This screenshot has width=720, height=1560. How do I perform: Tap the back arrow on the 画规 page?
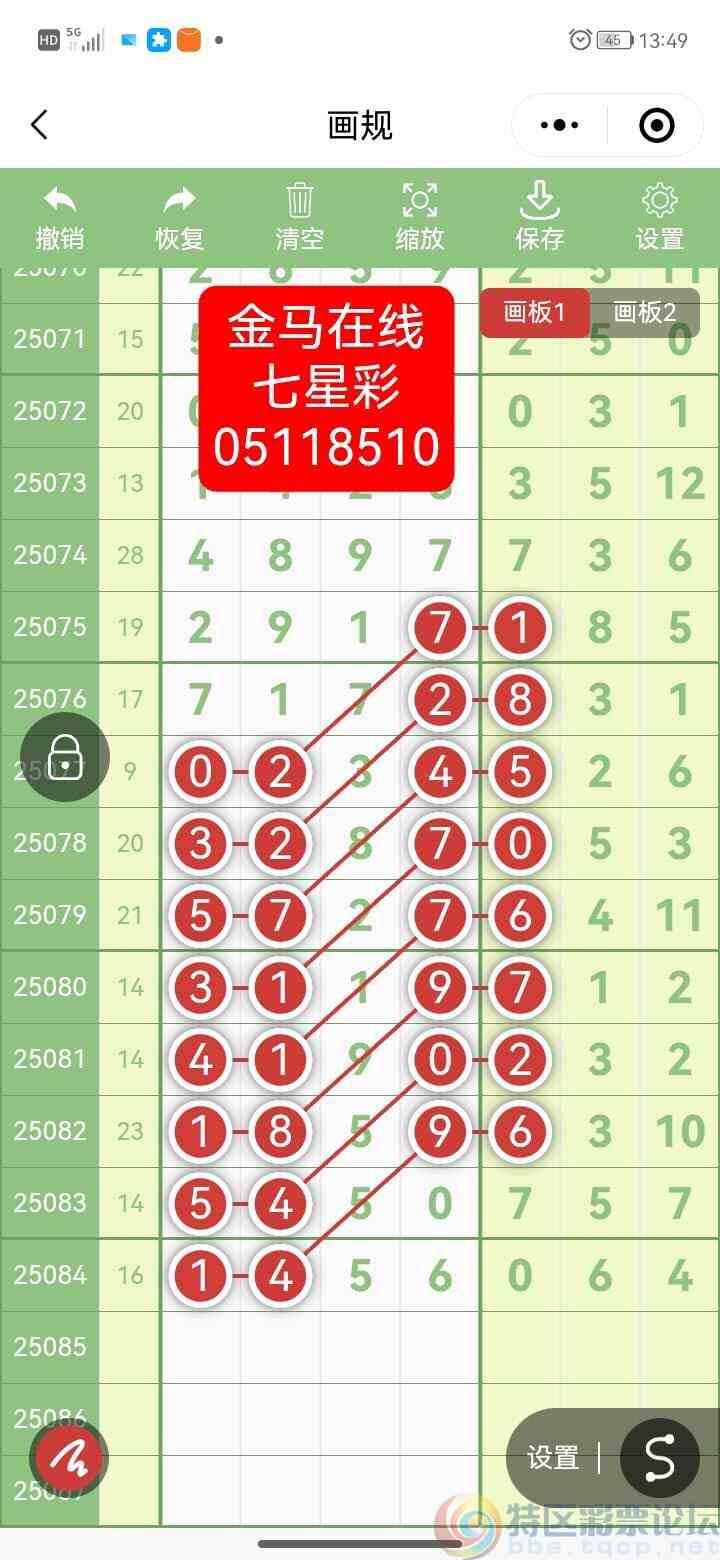tap(38, 124)
